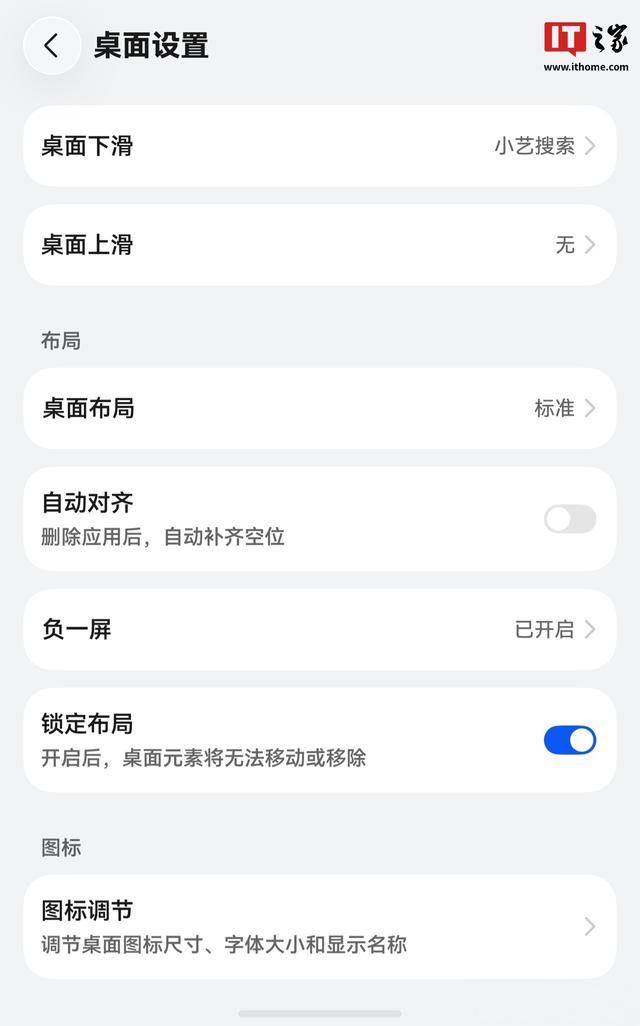Open 桌面布局 options
This screenshot has height=1026, width=640.
(320, 408)
